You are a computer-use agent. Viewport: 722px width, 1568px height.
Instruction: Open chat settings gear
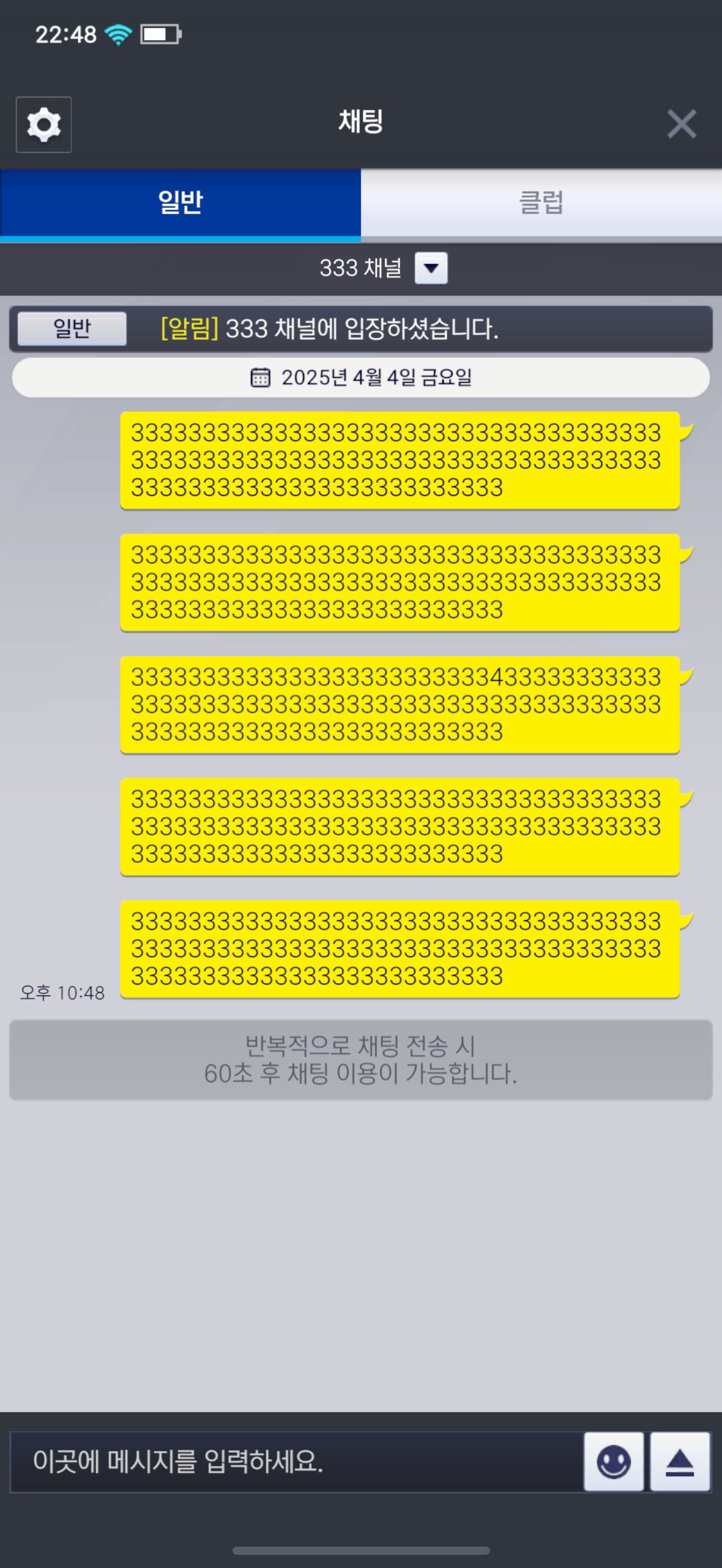[x=43, y=125]
